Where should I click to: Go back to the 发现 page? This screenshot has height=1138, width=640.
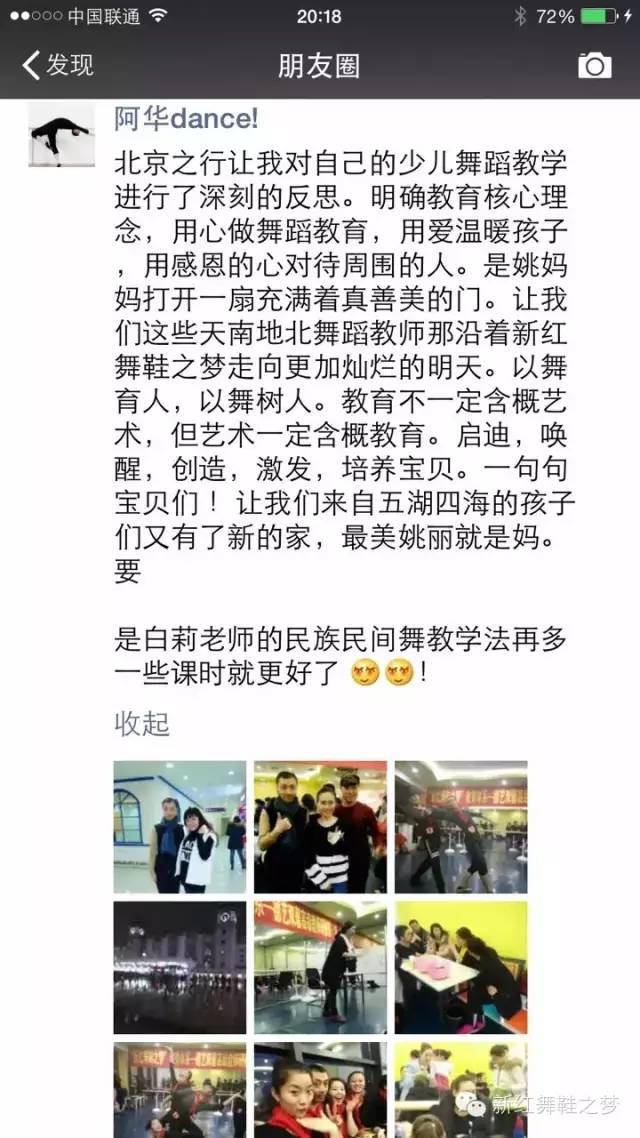point(58,66)
